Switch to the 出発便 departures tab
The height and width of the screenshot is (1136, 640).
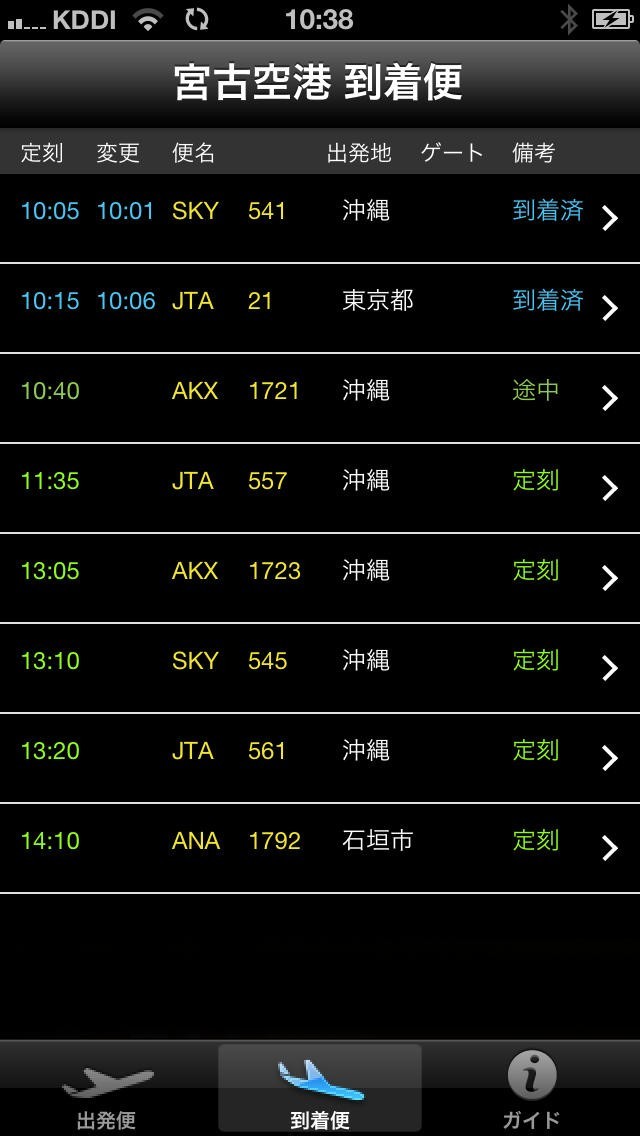point(107,1090)
